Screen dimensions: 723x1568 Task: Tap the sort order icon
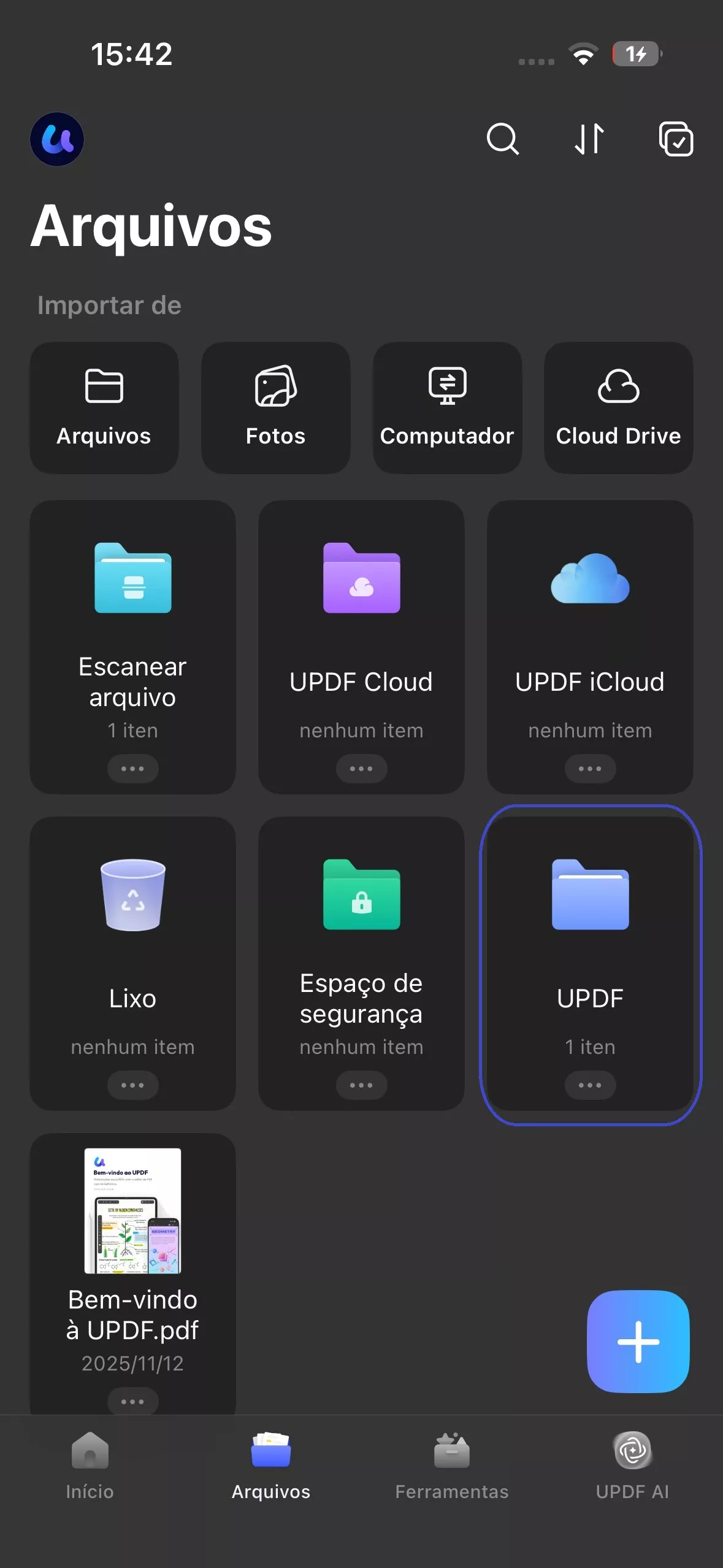589,139
